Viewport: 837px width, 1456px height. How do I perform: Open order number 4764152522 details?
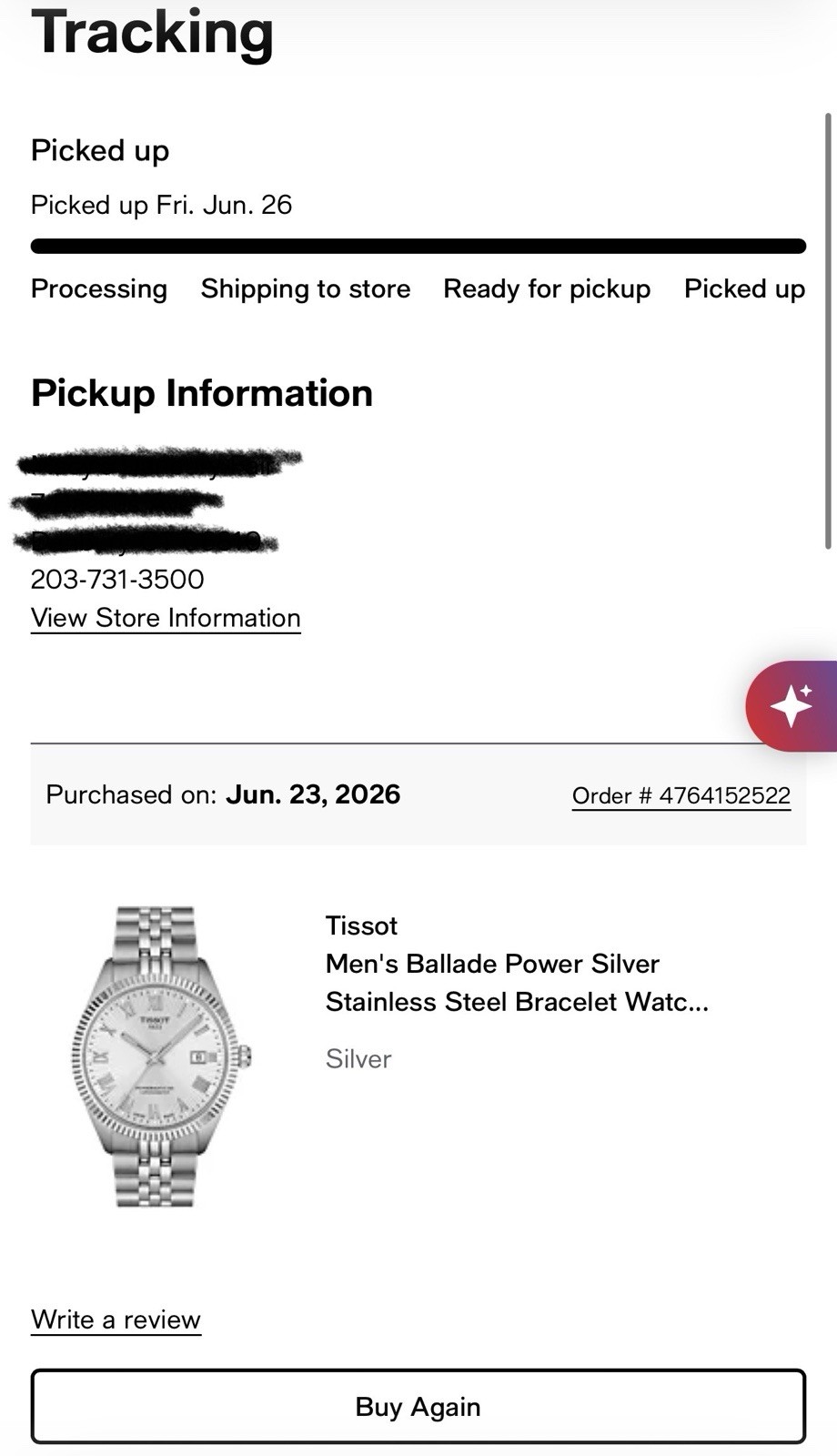click(x=681, y=795)
